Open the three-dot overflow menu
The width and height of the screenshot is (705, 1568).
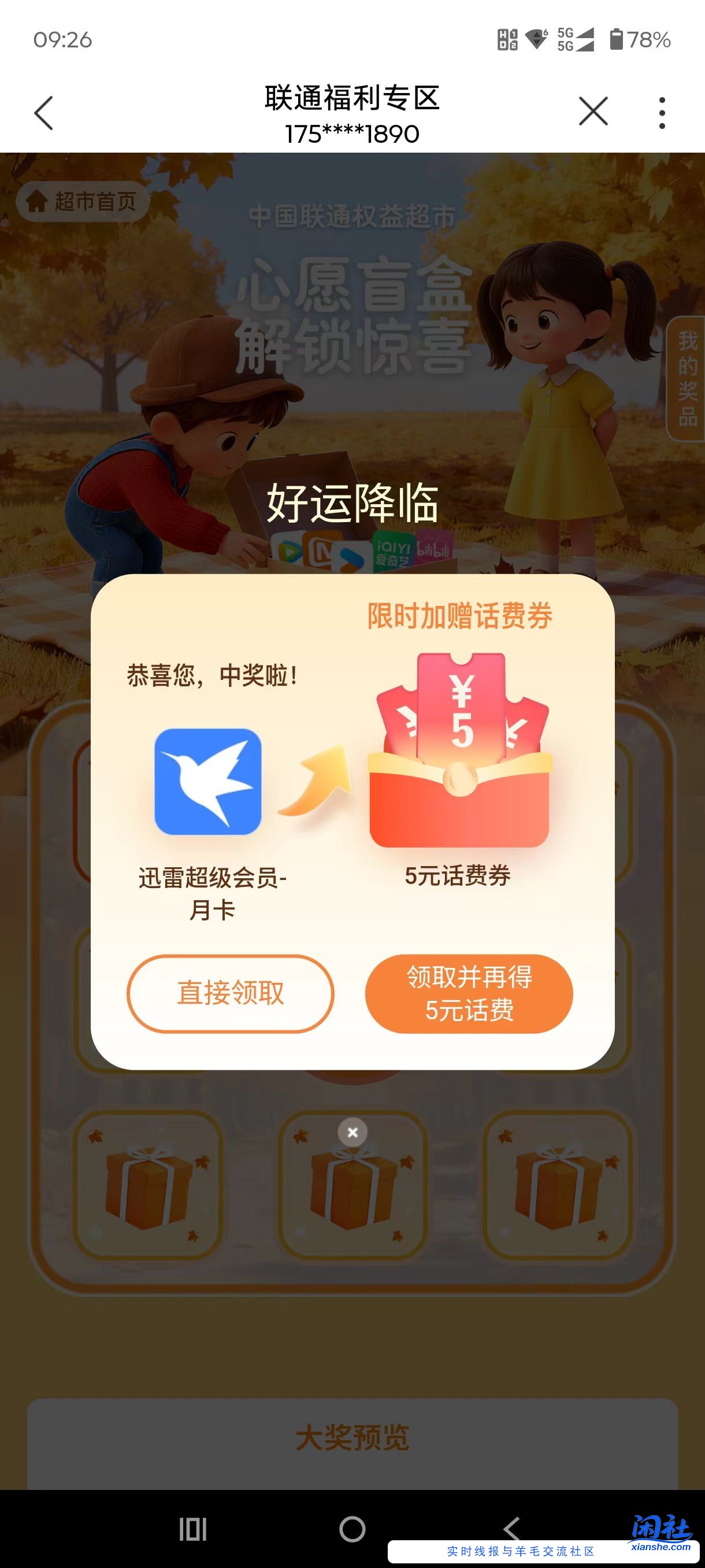tap(662, 113)
